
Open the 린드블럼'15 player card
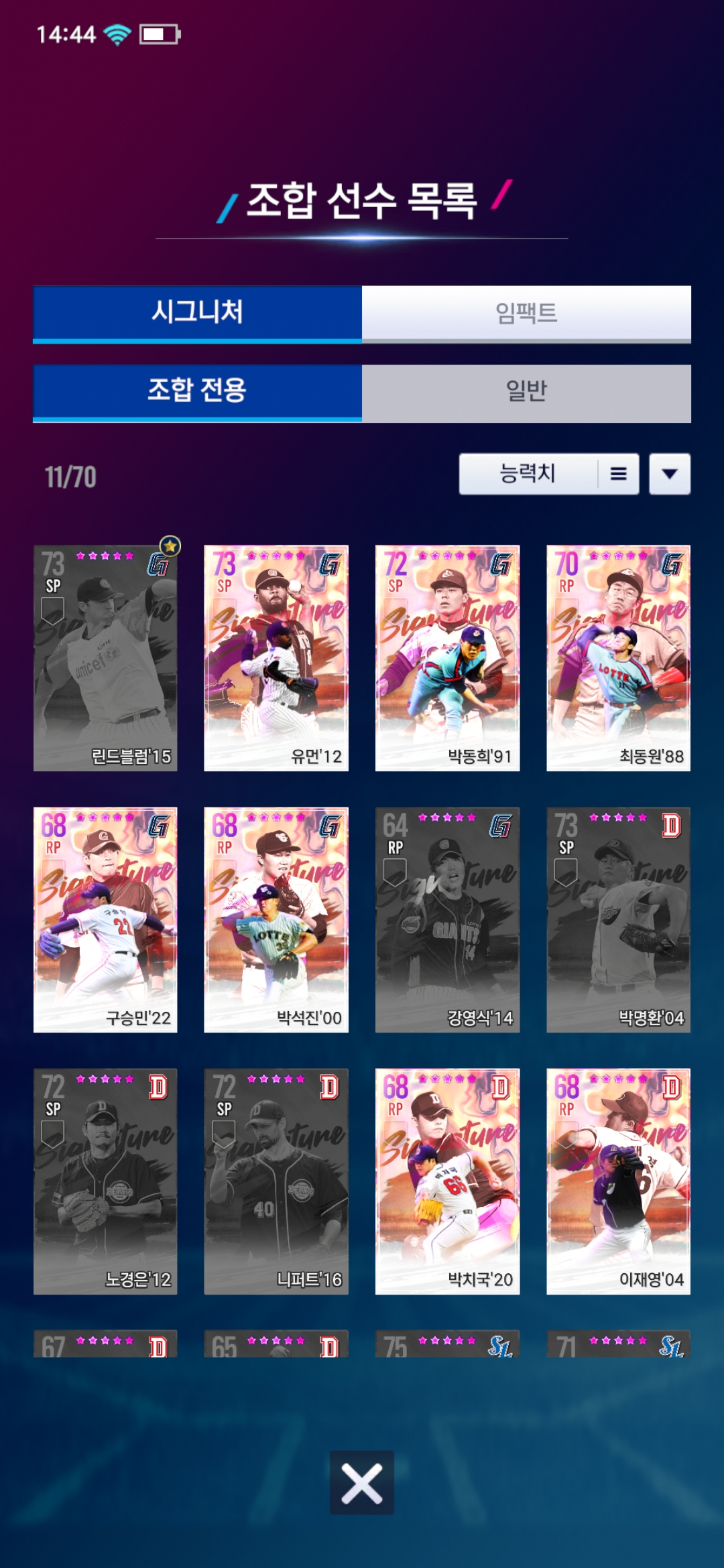click(x=105, y=658)
